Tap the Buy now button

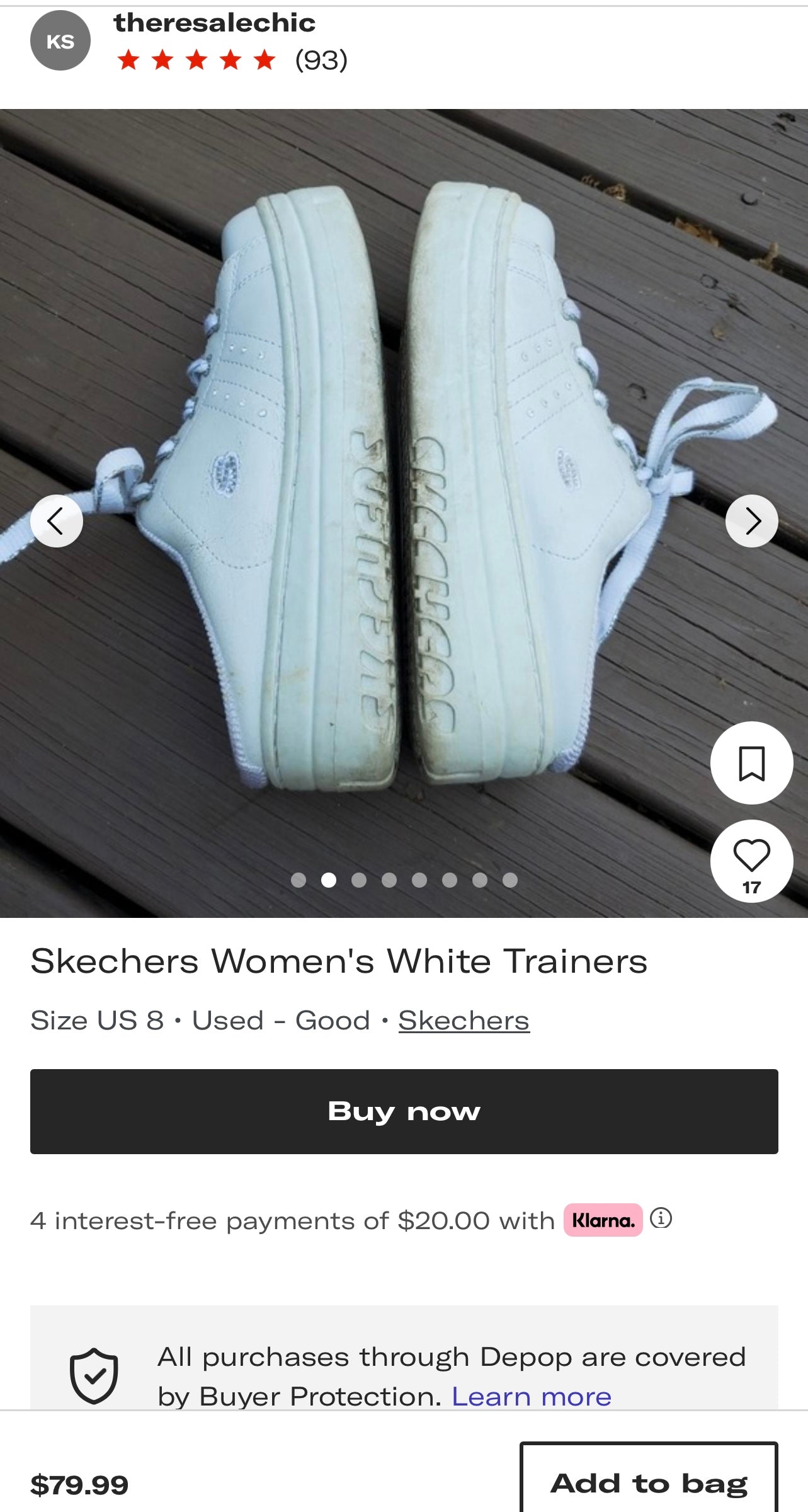pos(404,1111)
